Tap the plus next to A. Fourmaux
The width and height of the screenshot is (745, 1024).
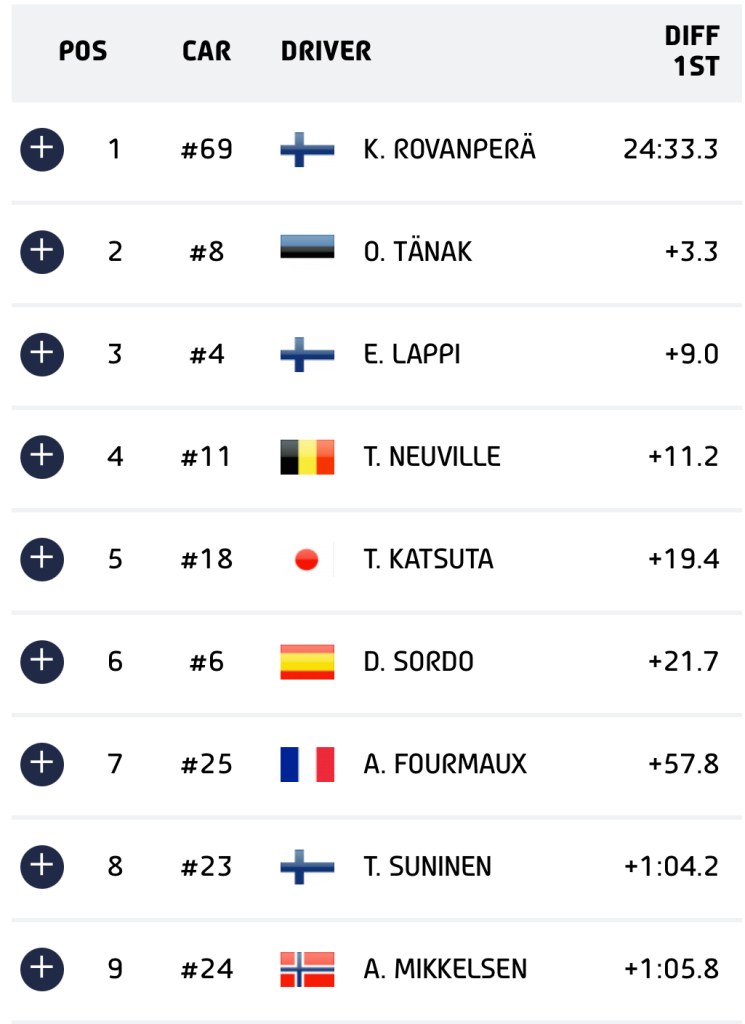41,764
